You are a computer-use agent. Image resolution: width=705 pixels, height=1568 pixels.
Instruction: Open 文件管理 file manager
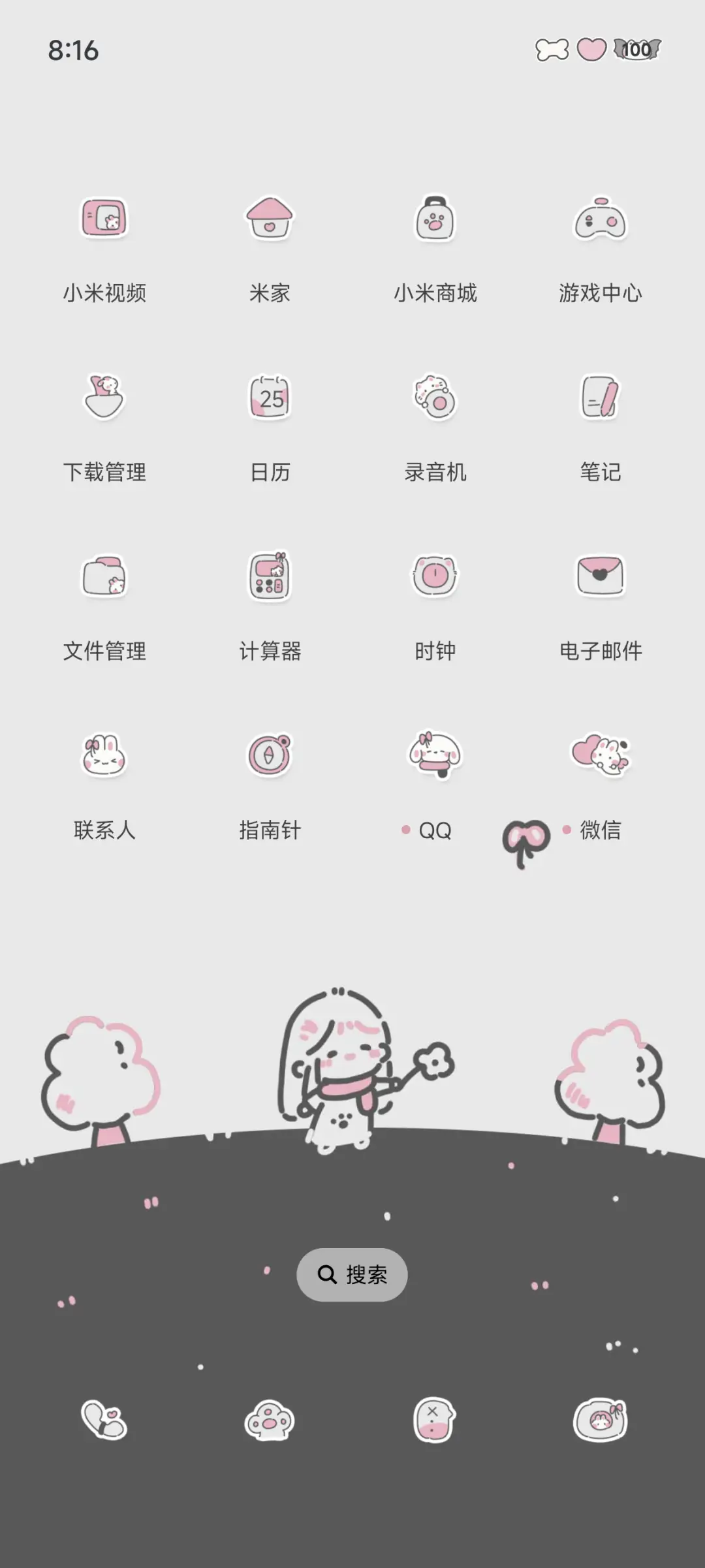pos(106,578)
